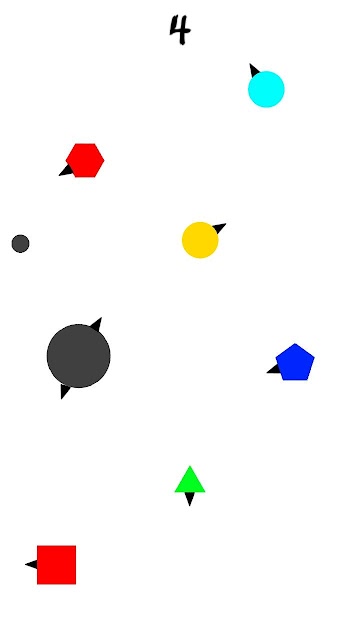
Task: Tap the large dark gray circle
Action: point(78,356)
